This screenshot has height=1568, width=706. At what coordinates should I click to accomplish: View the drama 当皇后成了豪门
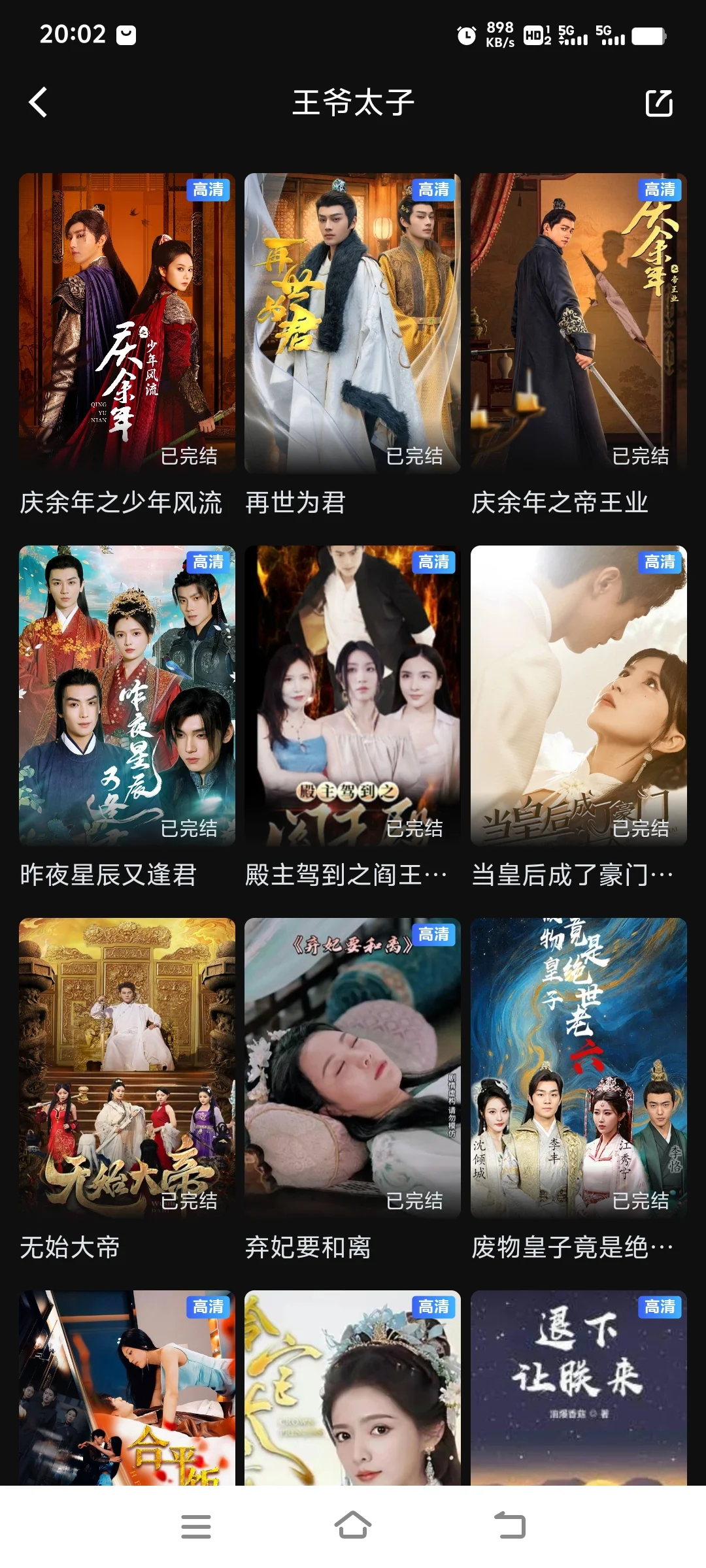tap(579, 695)
